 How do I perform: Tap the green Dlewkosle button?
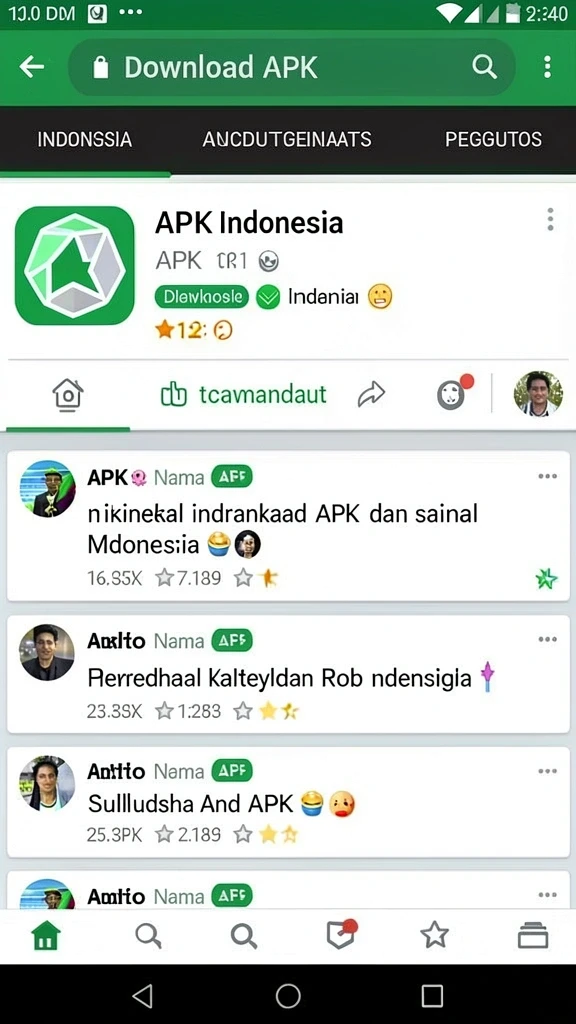[202, 297]
